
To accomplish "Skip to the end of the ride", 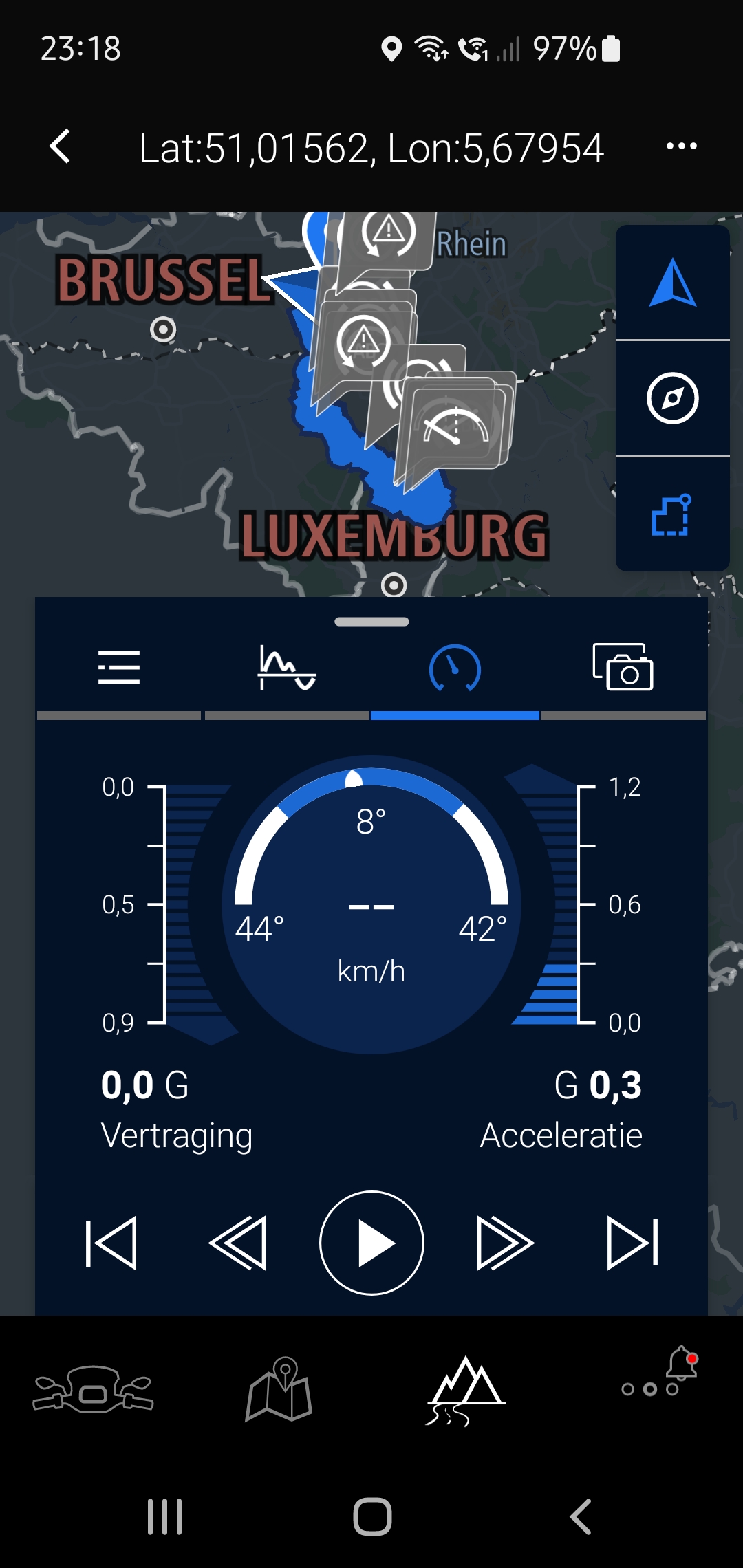I will 633,1243.
